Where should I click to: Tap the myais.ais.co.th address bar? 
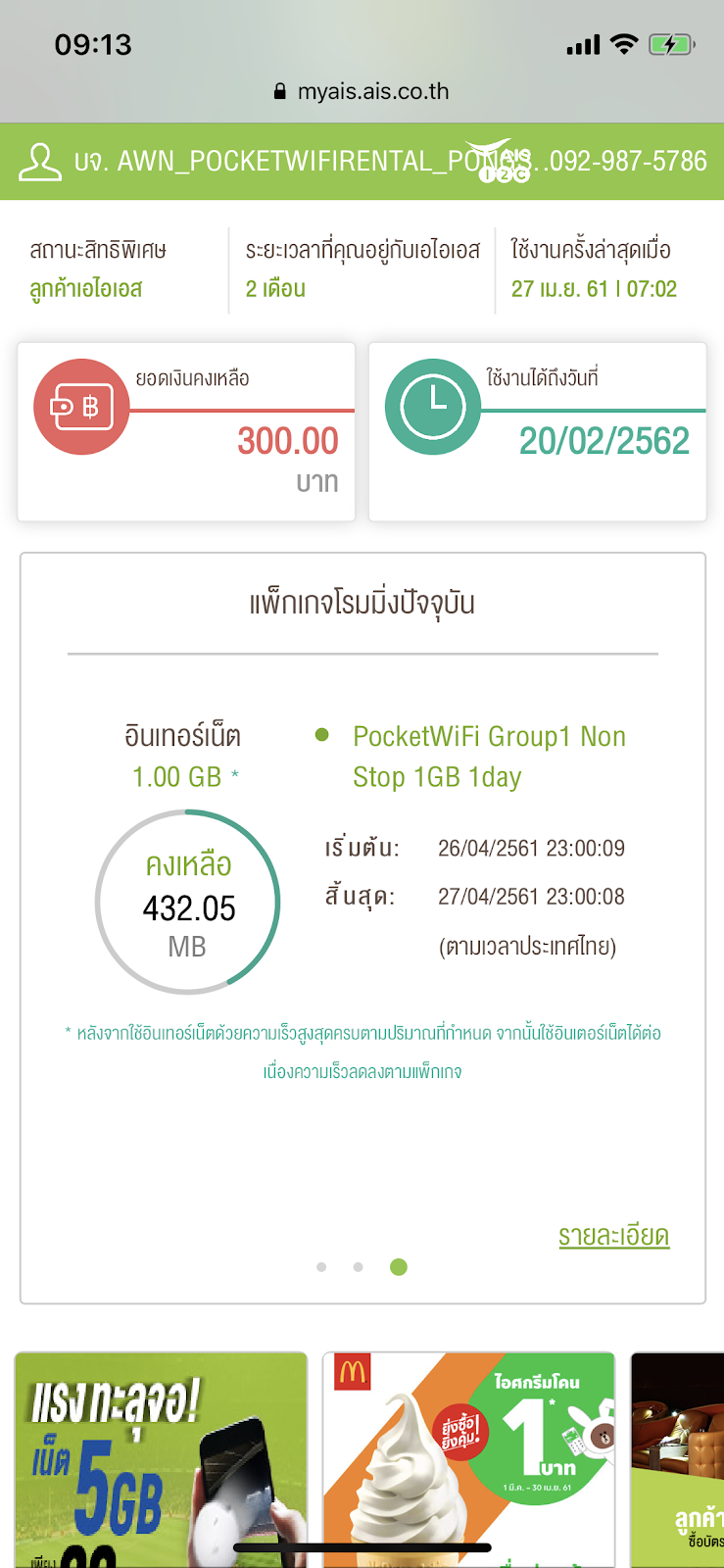pos(362,91)
